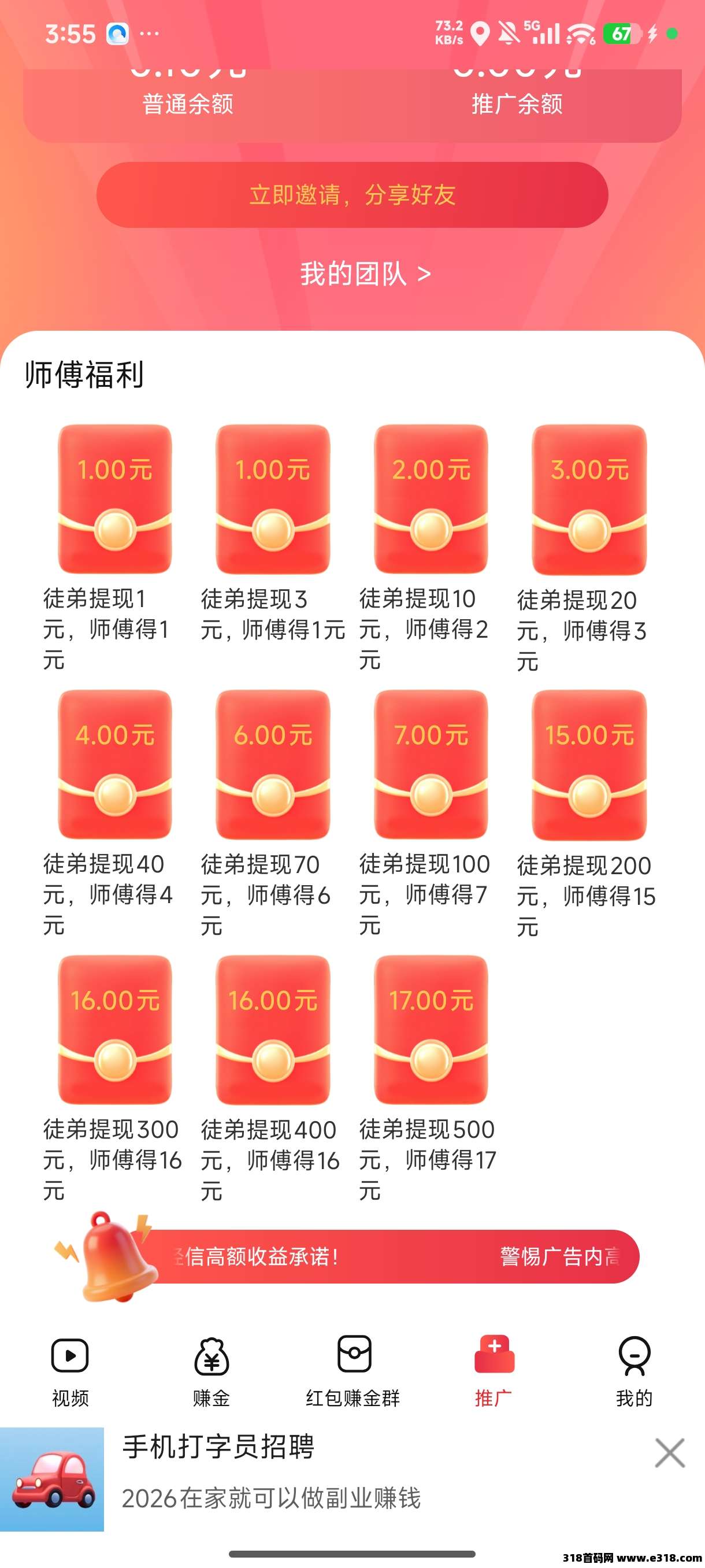The width and height of the screenshot is (705, 1568).
Task: Open the 徒弟提现400元 red envelope
Action: (273, 1030)
